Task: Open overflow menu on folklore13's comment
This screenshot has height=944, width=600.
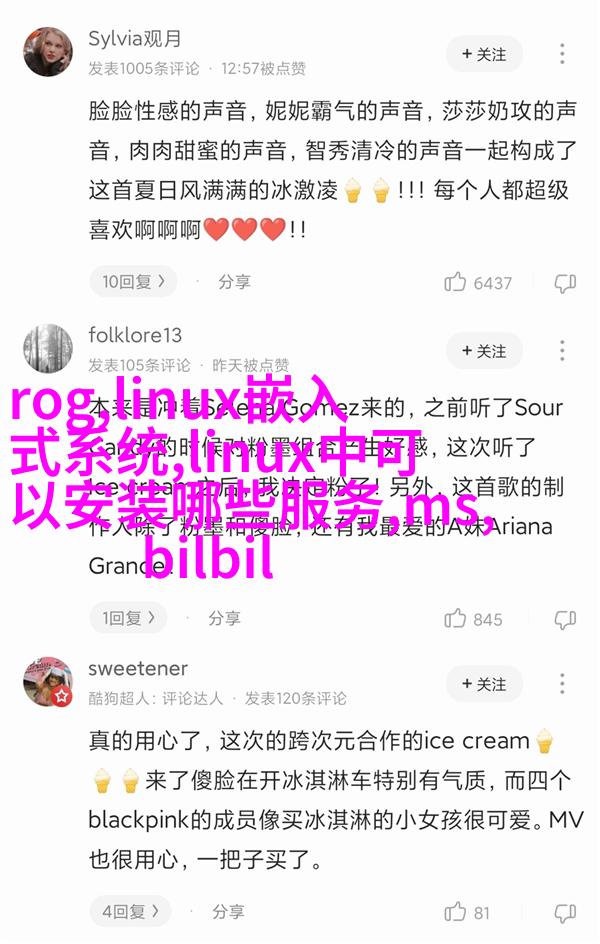Action: point(563,351)
